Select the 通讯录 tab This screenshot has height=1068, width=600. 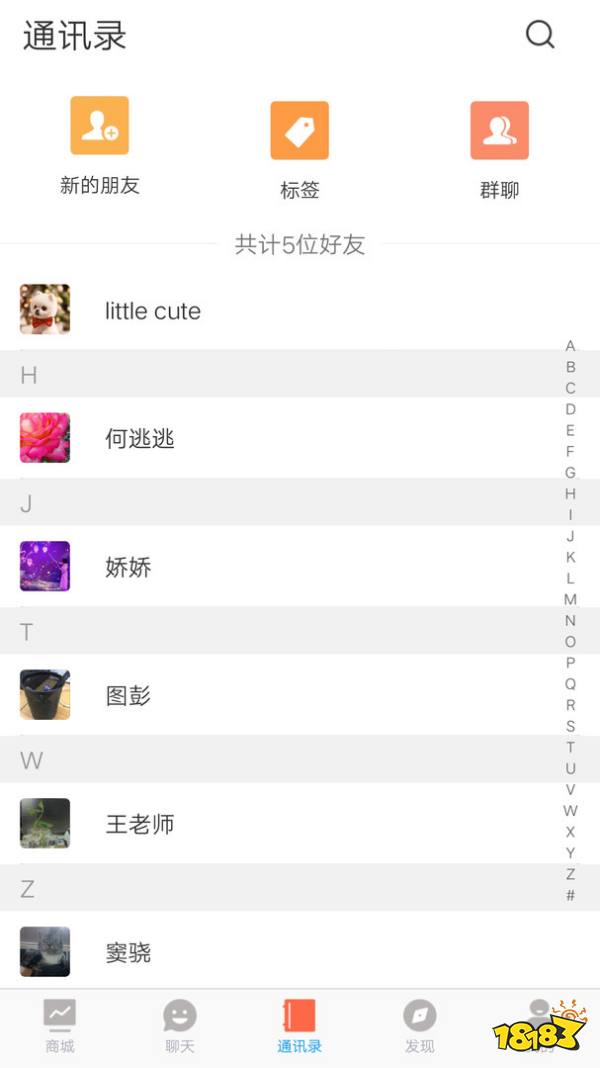(x=299, y=1026)
